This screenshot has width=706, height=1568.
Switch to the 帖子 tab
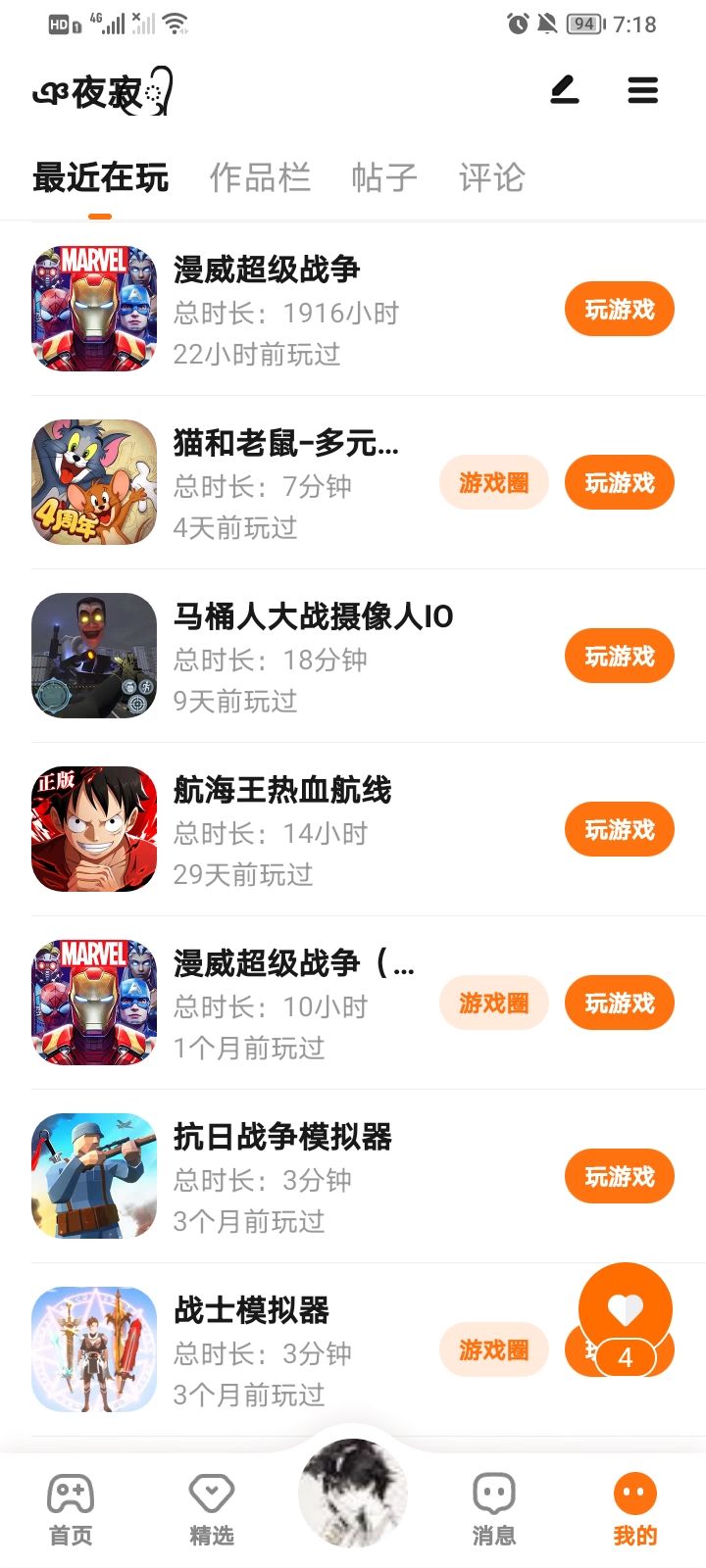pyautogui.click(x=384, y=177)
